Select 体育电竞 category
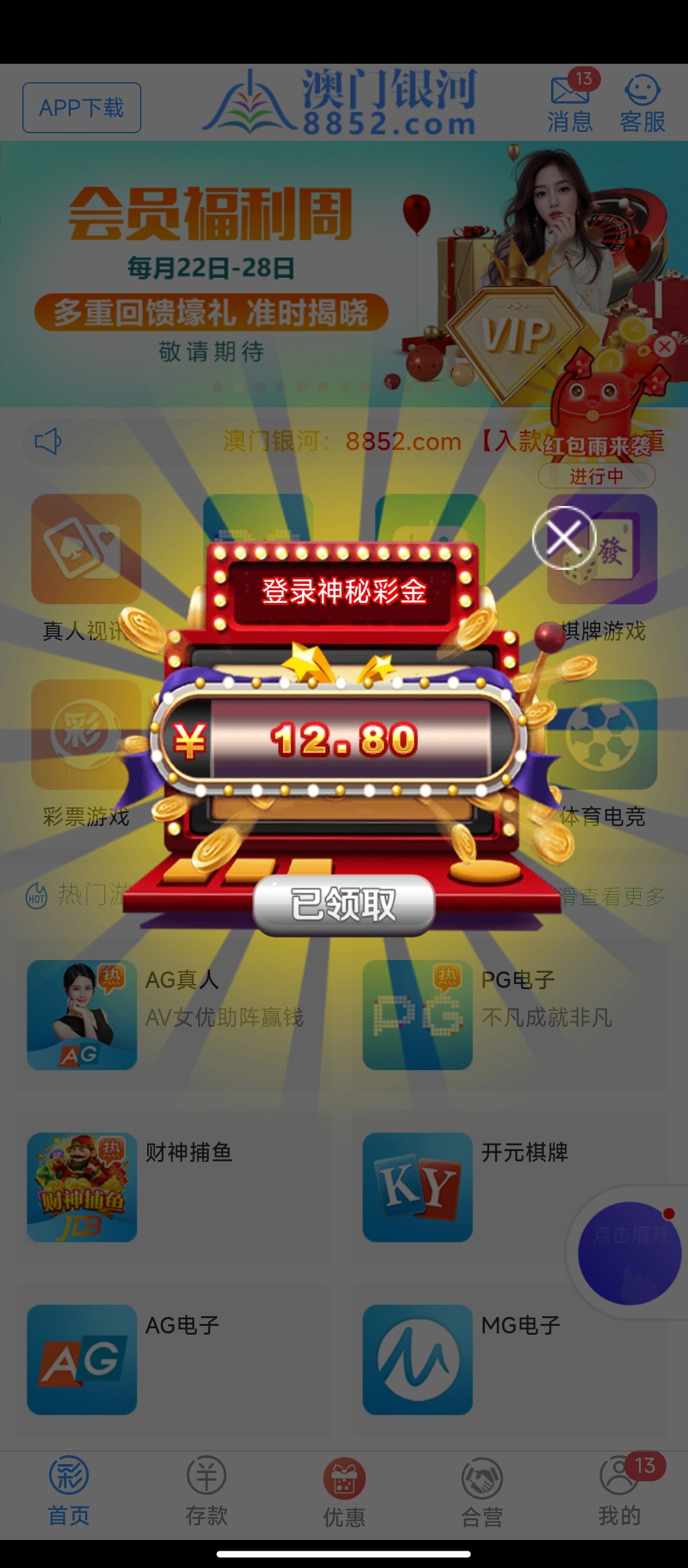The height and width of the screenshot is (1568, 688). [x=602, y=752]
